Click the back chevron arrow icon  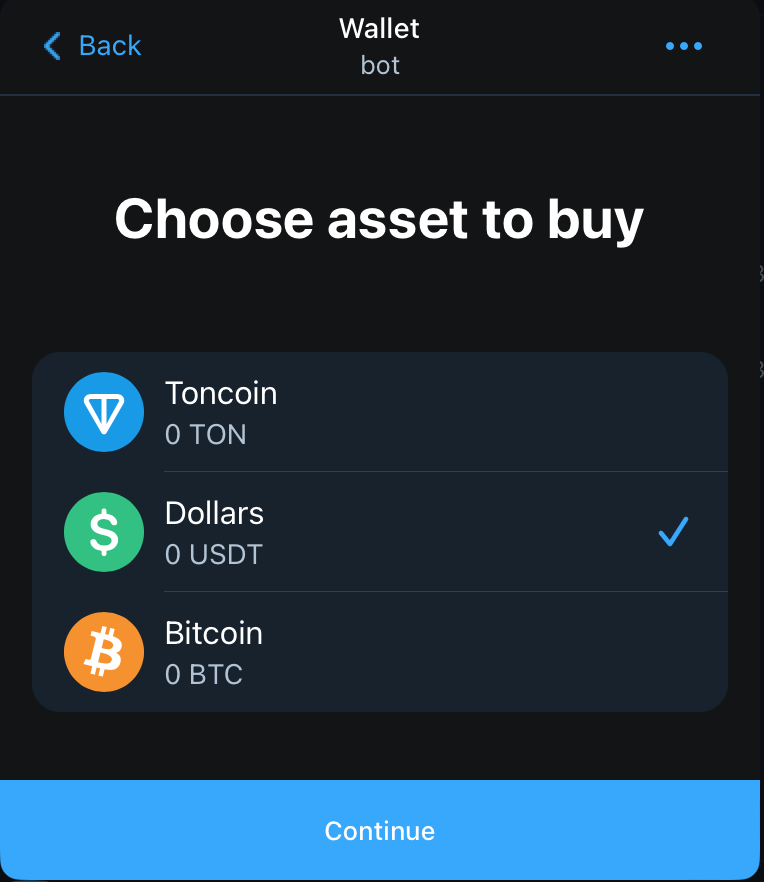tap(52, 45)
